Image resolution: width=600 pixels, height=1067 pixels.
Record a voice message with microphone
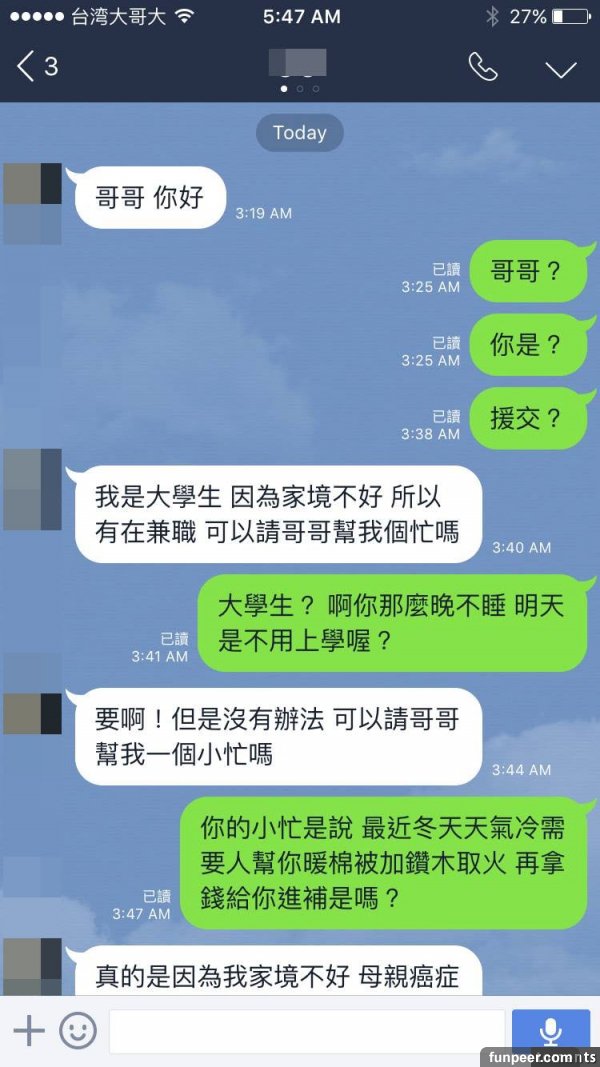tap(550, 1030)
